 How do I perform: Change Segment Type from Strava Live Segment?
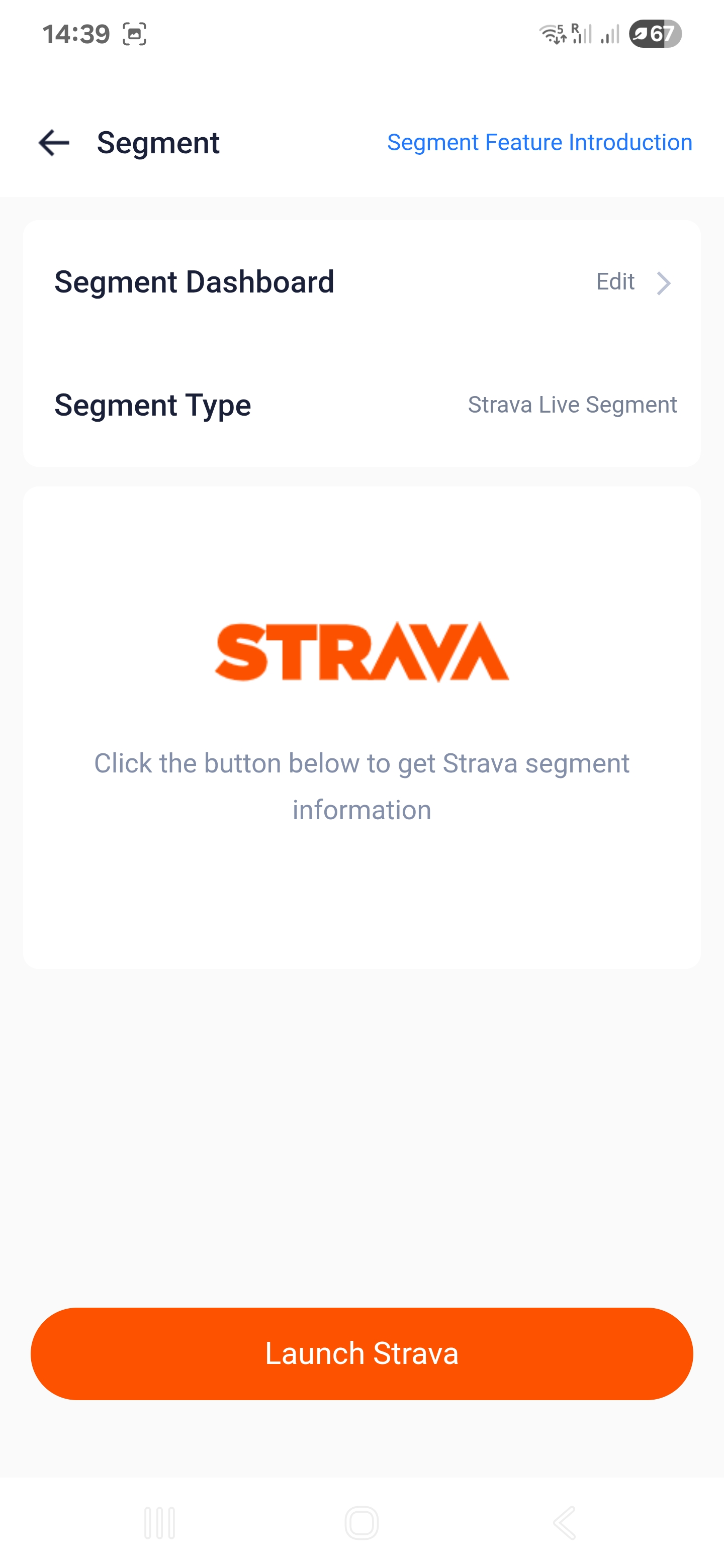point(571,405)
